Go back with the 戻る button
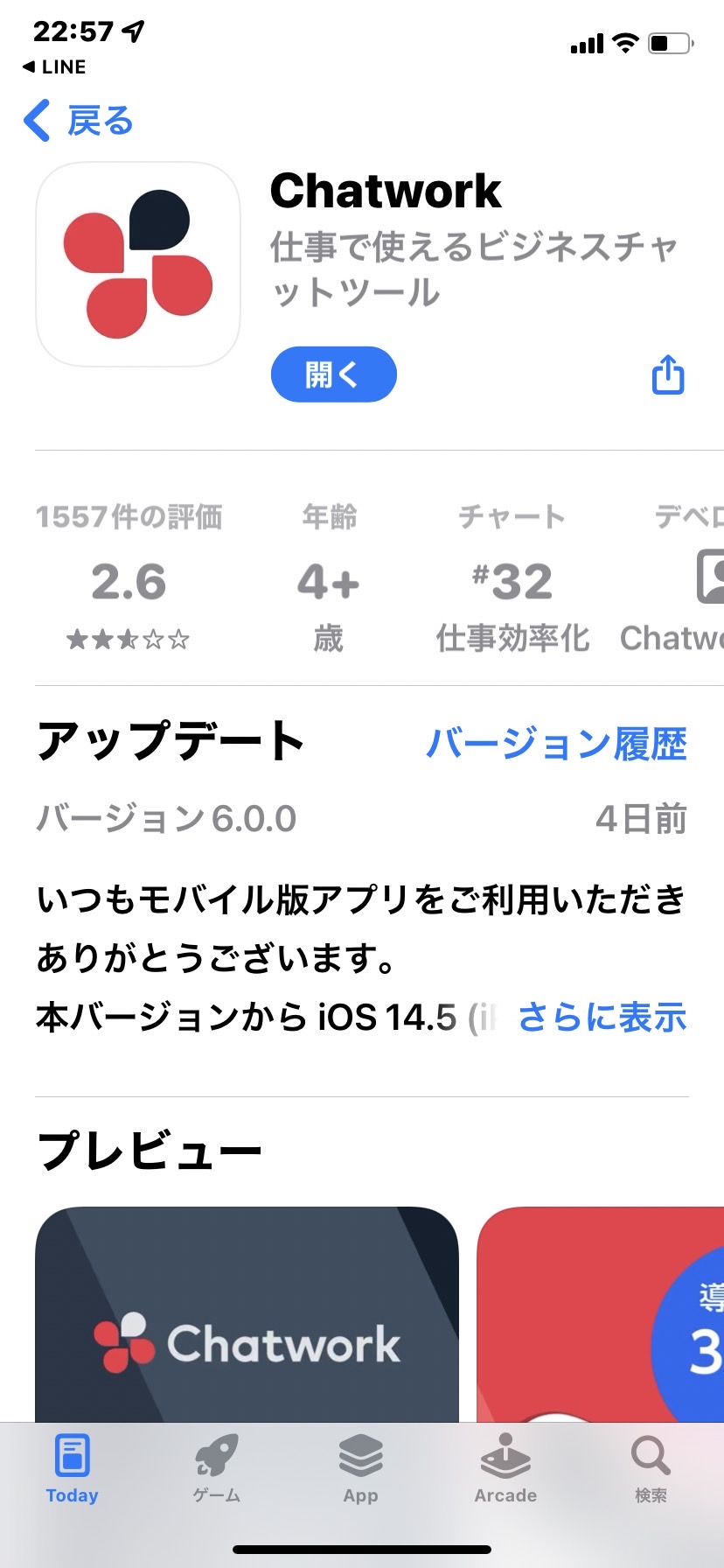 click(79, 121)
